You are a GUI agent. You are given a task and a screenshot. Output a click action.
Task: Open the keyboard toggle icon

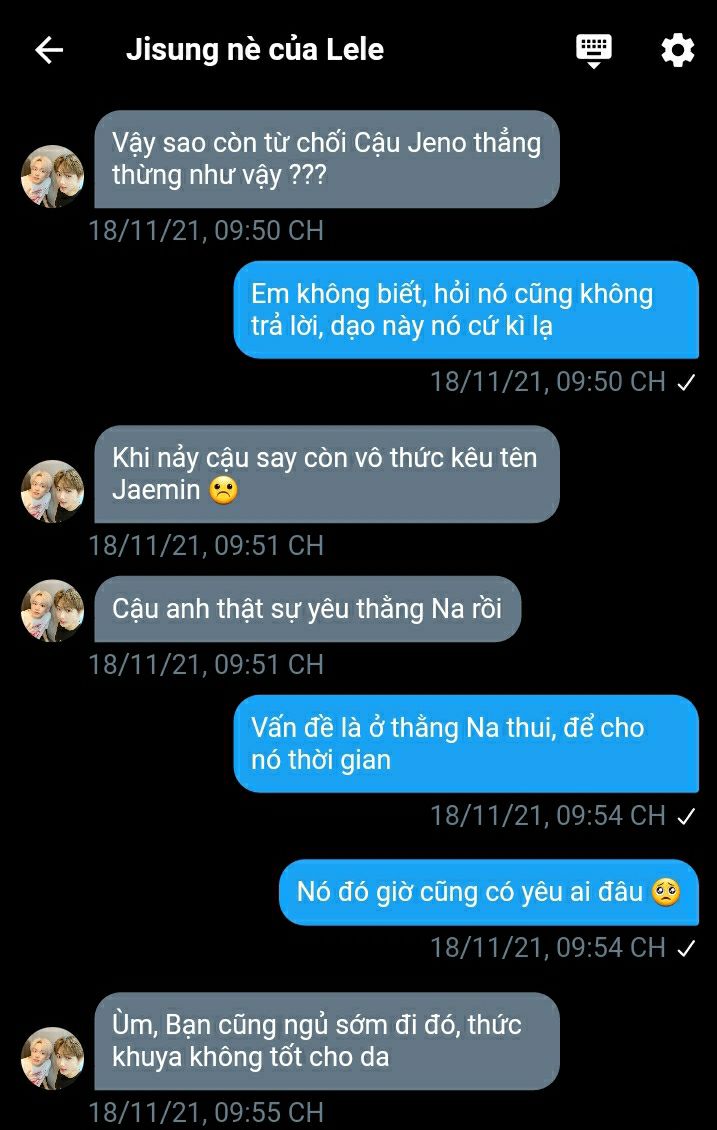[593, 50]
